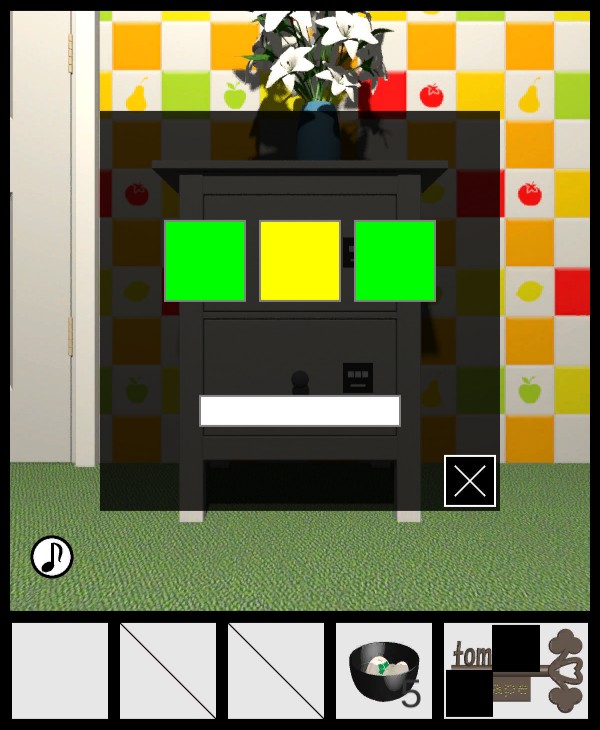Select the first empty inventory slot
600x730 pixels.
pyautogui.click(x=60, y=670)
